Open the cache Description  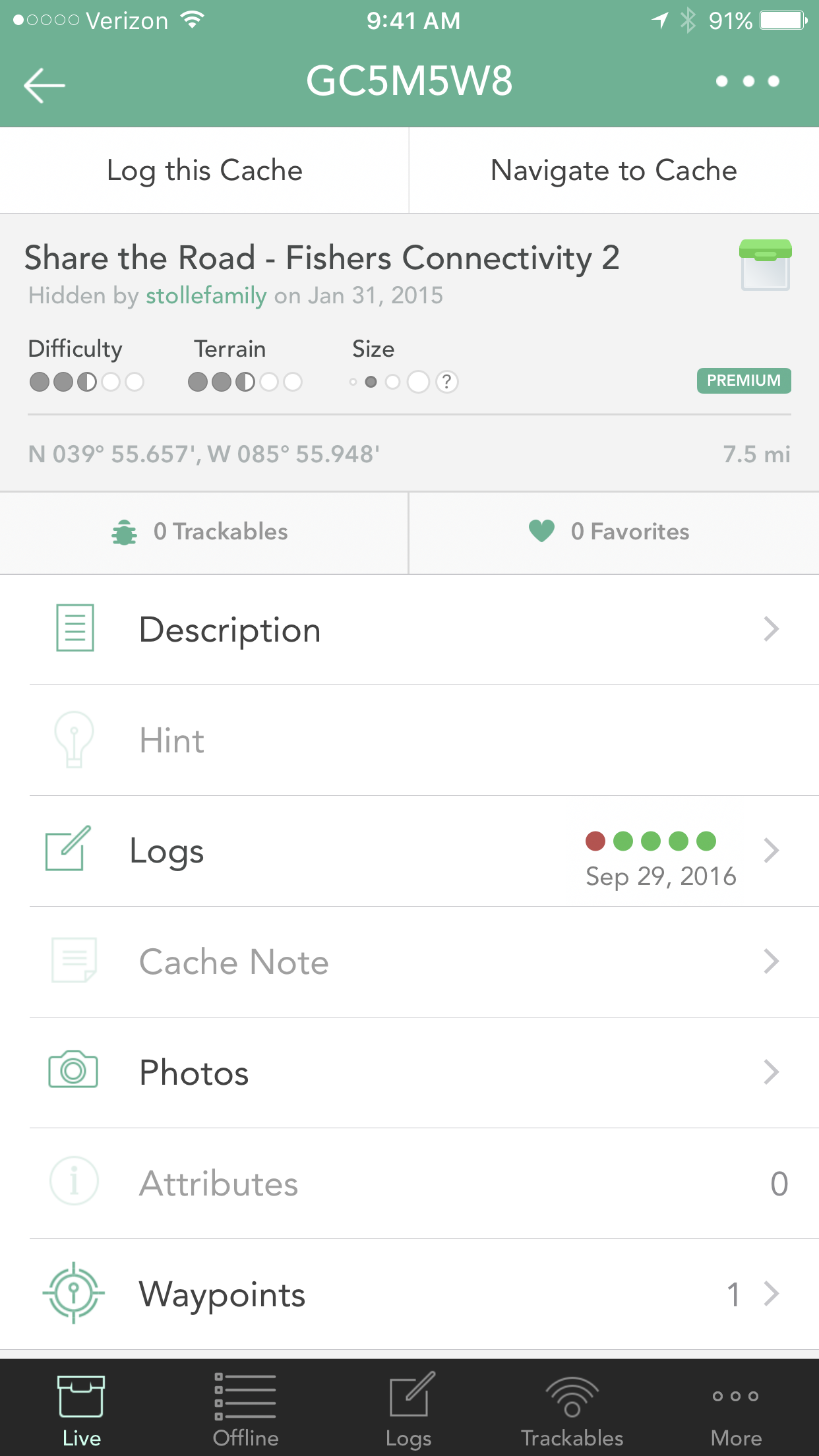click(x=409, y=630)
